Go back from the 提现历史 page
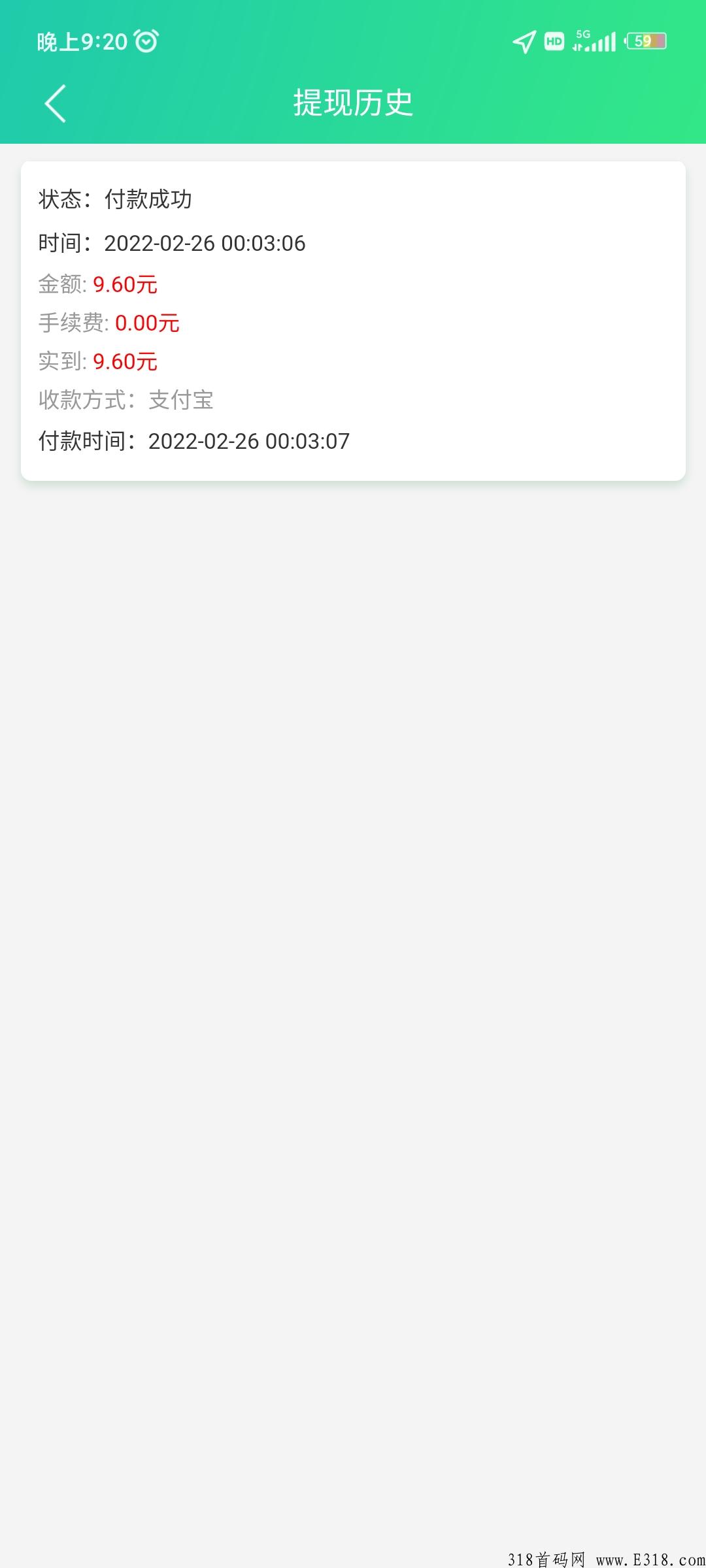The width and height of the screenshot is (706, 1568). [x=56, y=103]
